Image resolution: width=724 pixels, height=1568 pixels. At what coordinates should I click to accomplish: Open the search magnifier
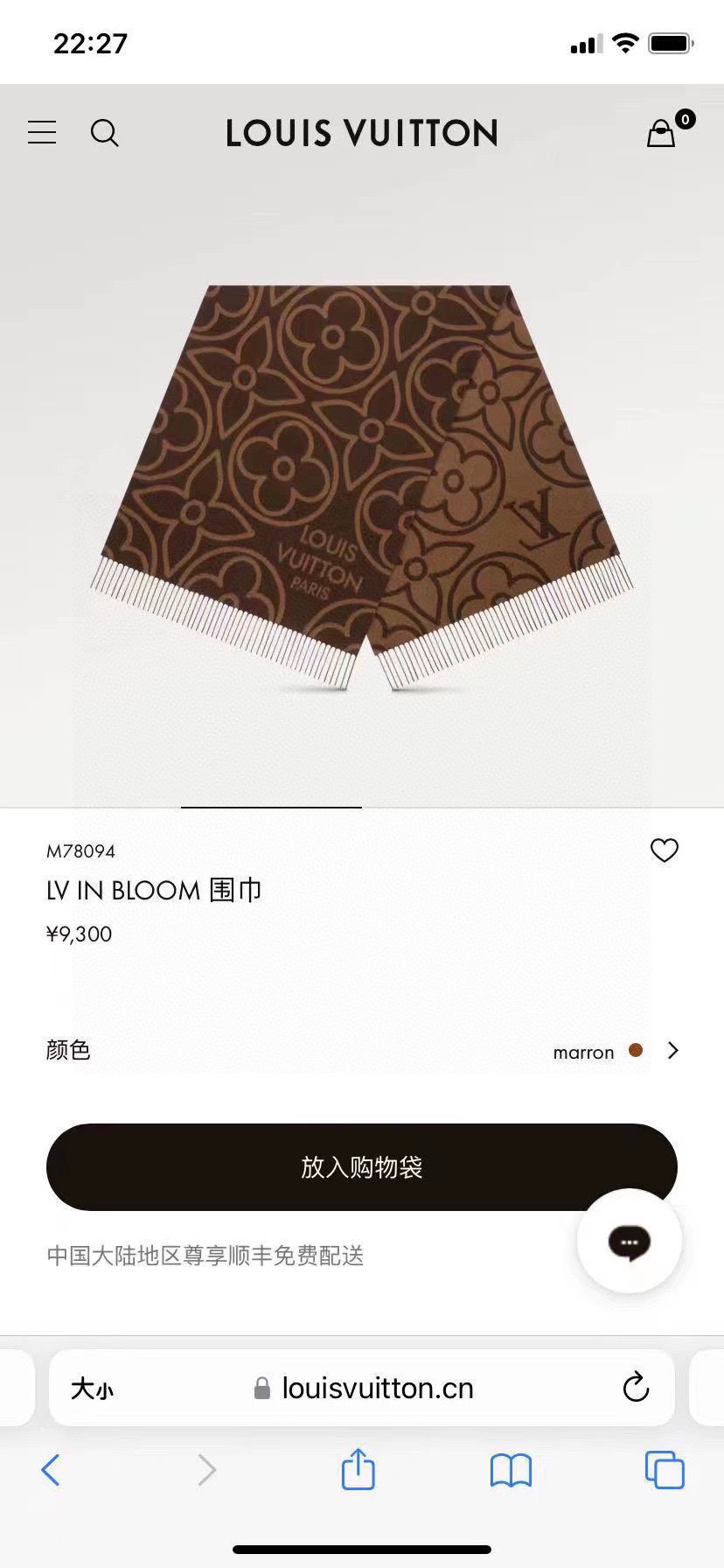click(x=105, y=133)
